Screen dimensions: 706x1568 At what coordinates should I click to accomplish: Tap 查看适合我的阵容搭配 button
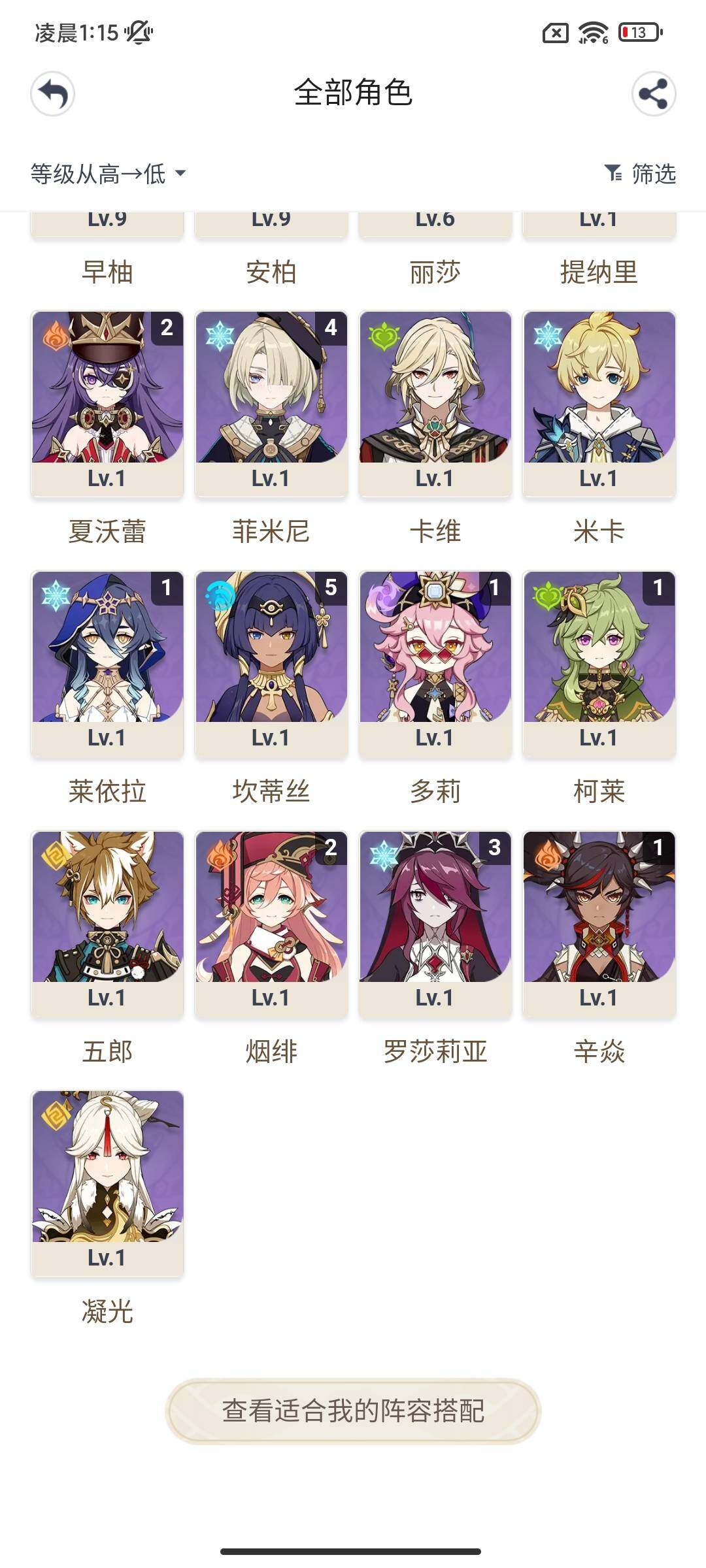(353, 1411)
